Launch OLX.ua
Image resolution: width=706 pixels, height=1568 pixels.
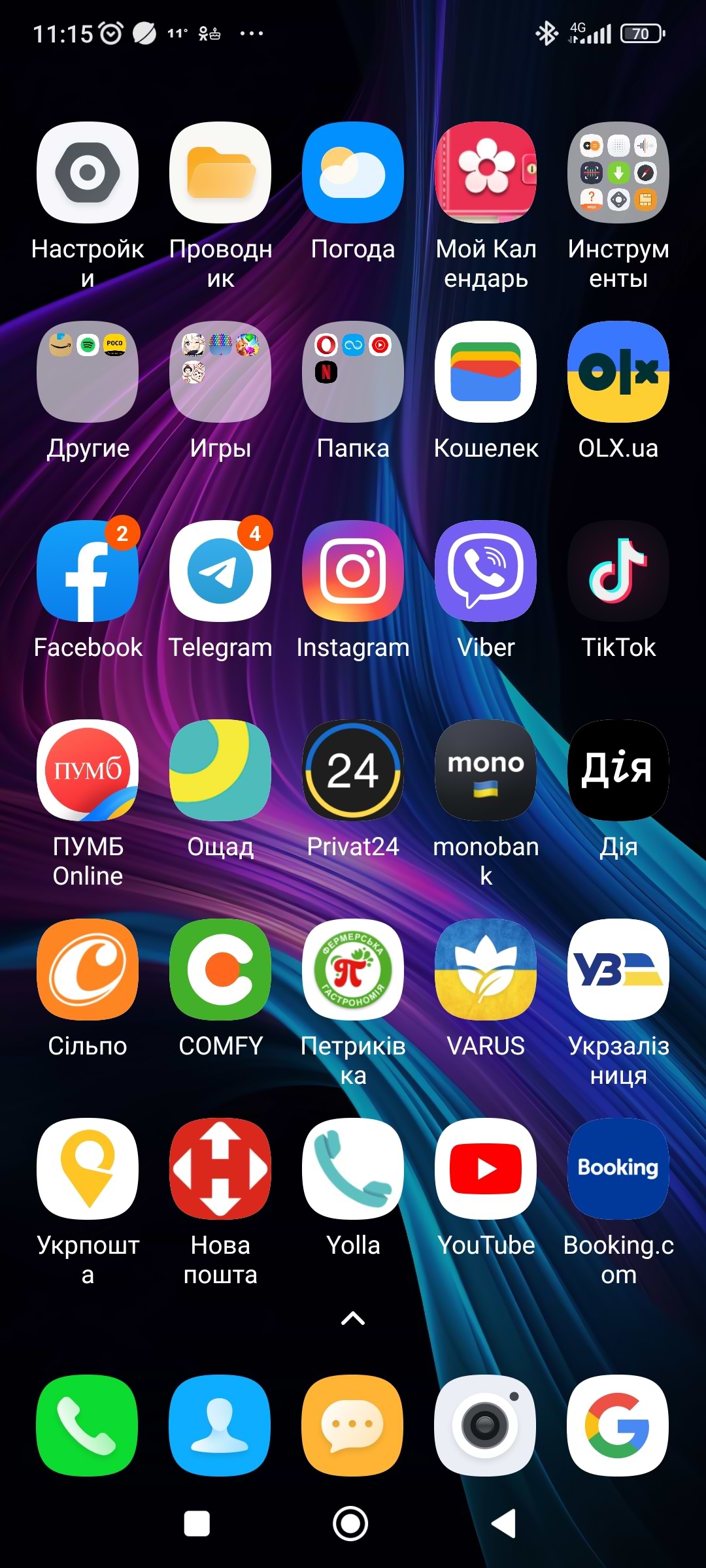(618, 372)
